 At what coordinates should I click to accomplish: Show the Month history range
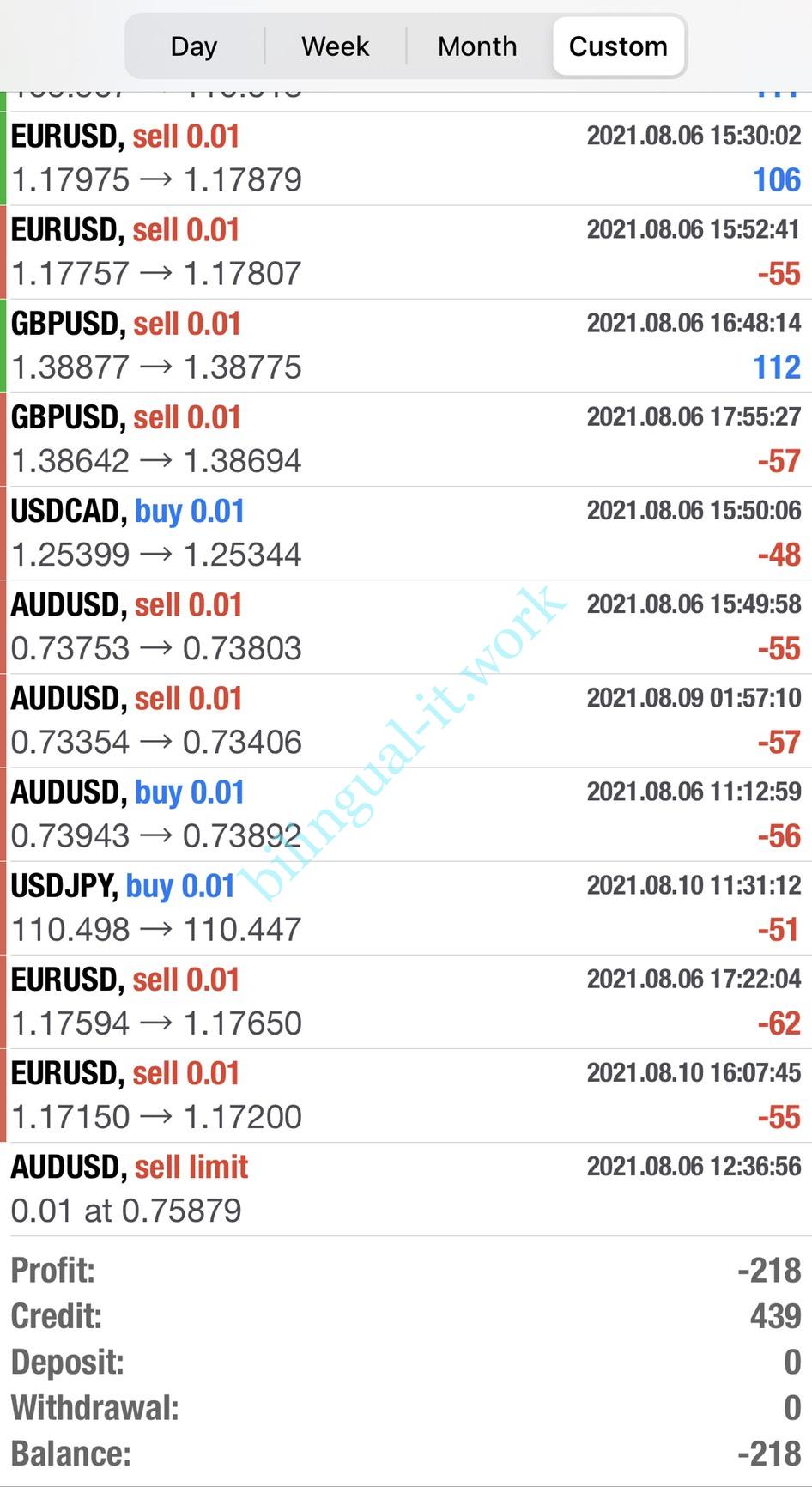pos(477,46)
